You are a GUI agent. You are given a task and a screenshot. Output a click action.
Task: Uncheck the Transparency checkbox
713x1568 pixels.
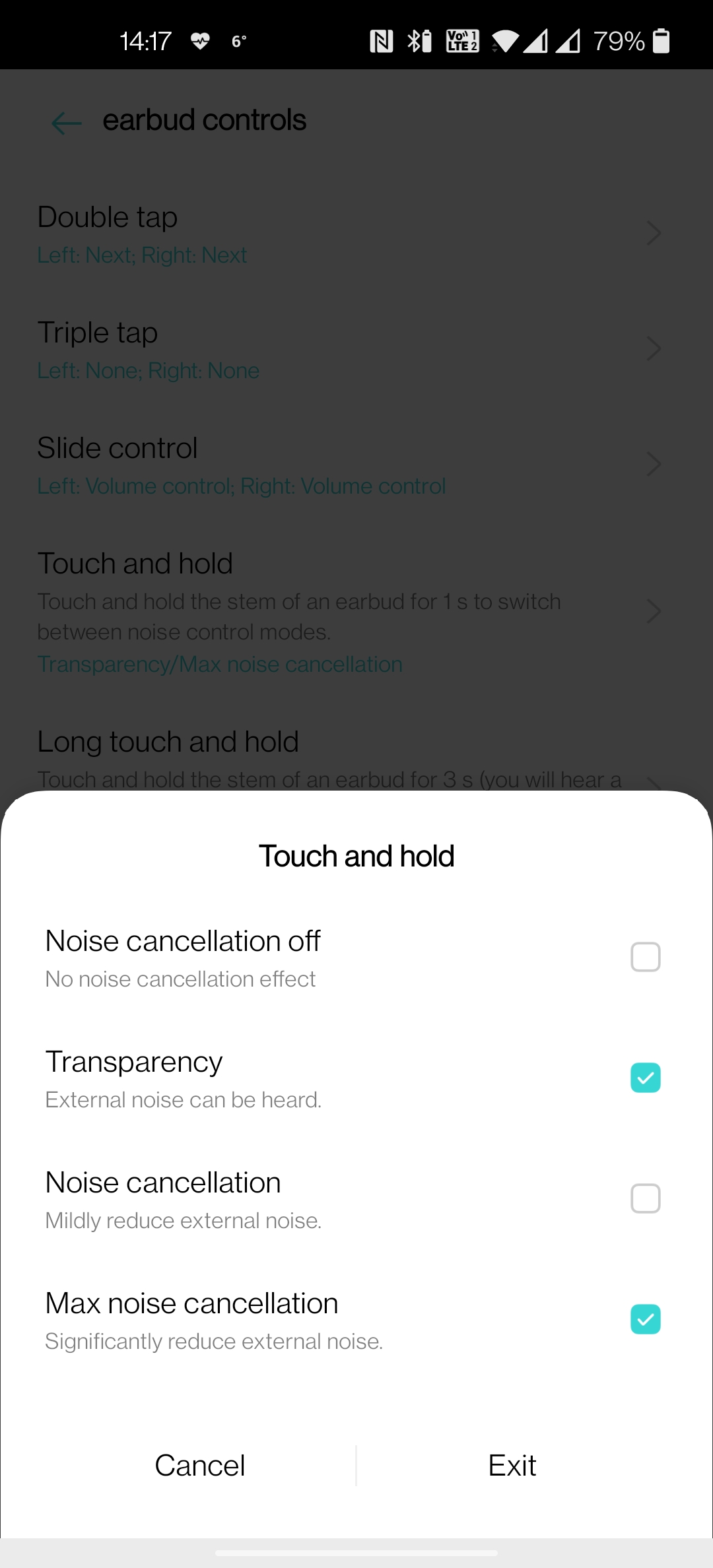645,1078
